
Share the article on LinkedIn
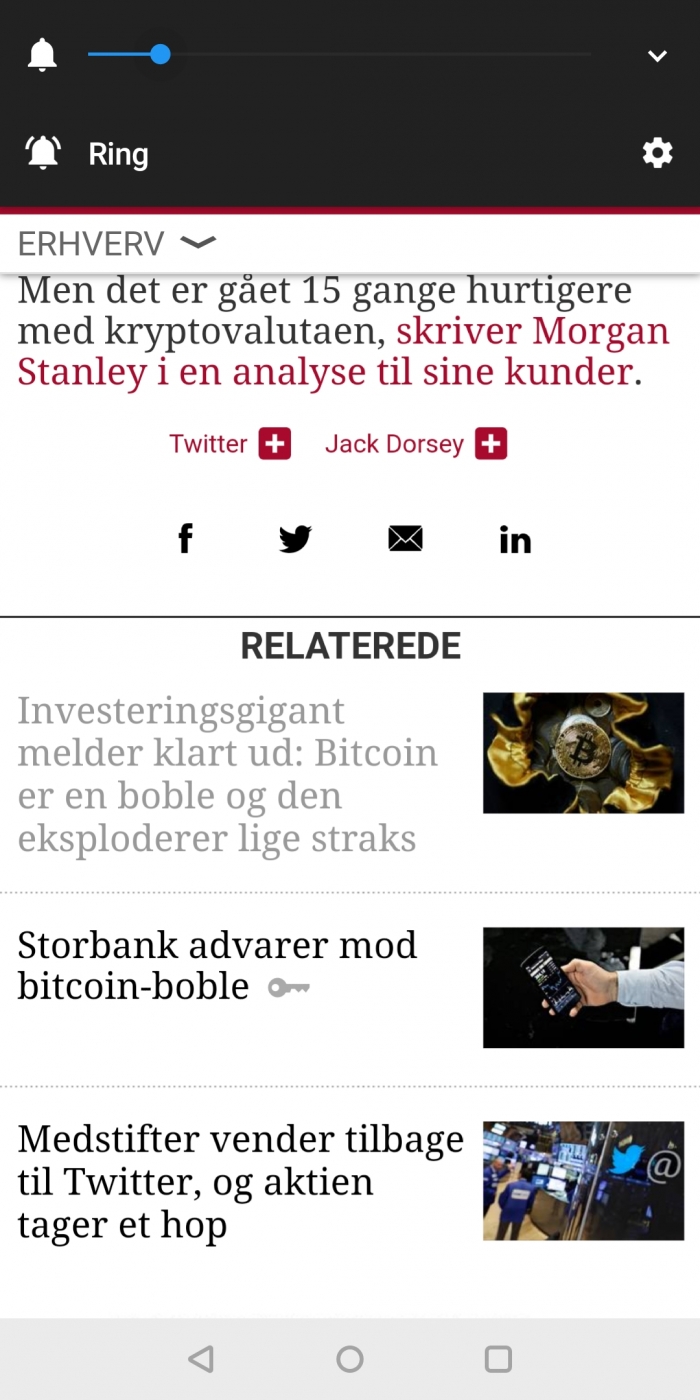pyautogui.click(x=515, y=540)
